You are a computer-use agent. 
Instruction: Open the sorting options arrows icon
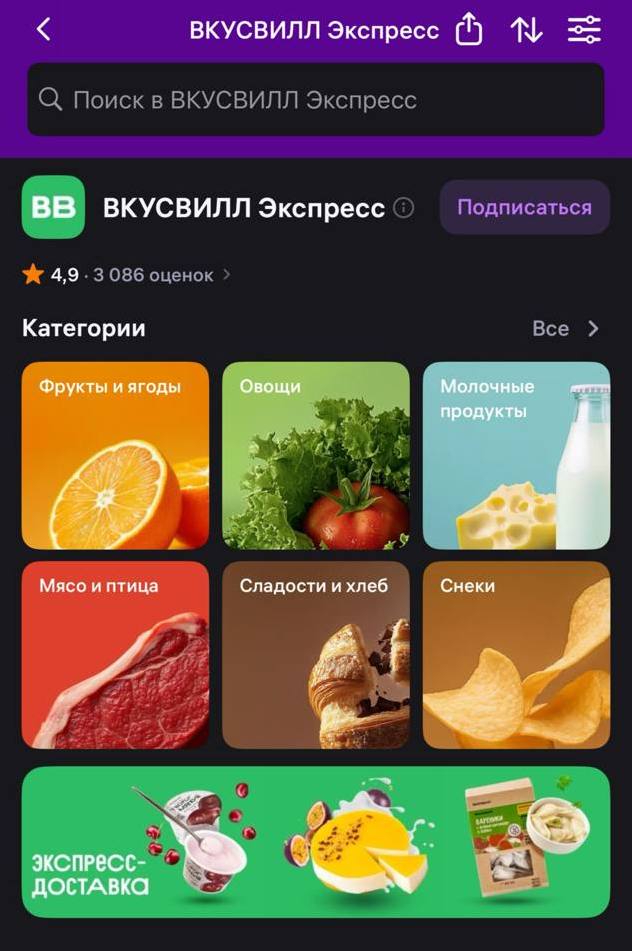point(526,30)
